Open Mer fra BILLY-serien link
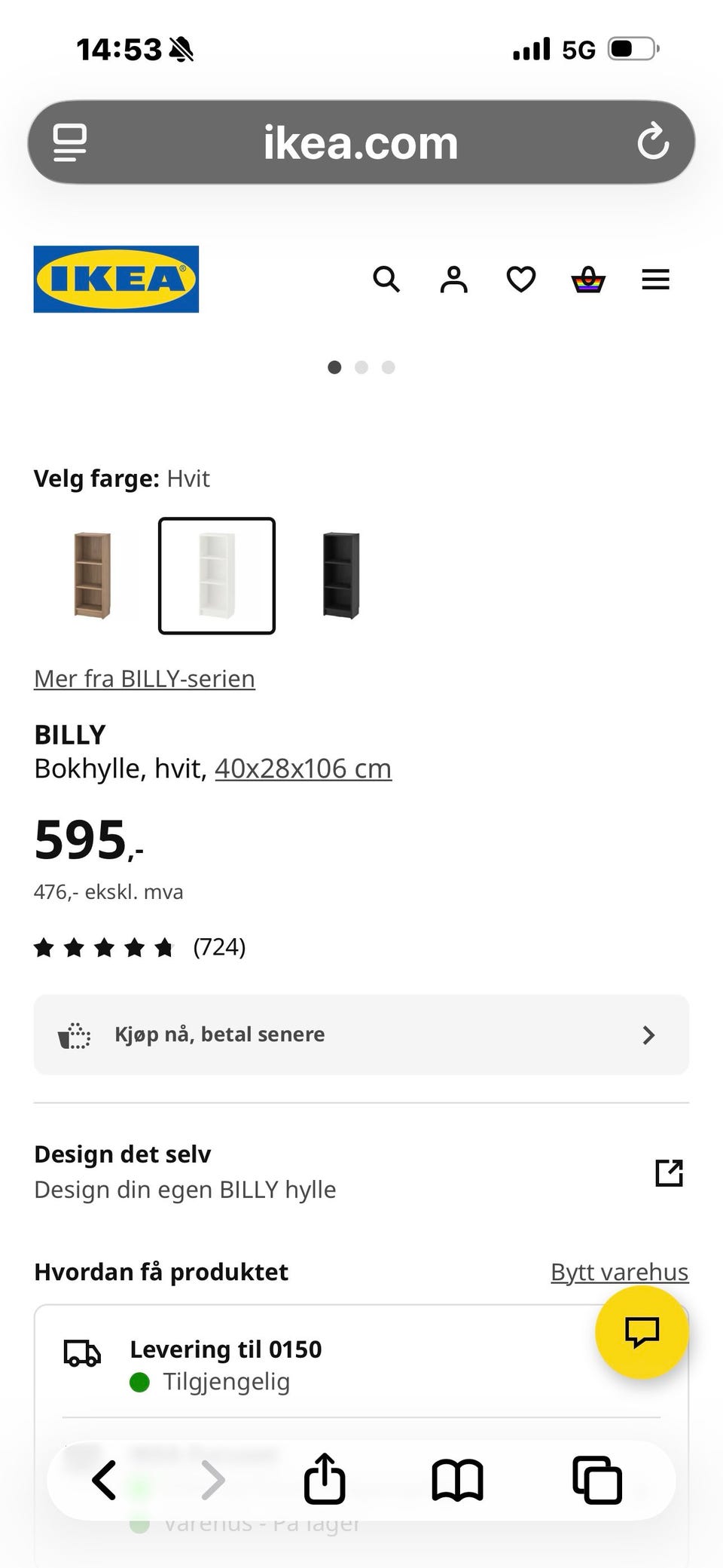The height and width of the screenshot is (1568, 723). [143, 678]
